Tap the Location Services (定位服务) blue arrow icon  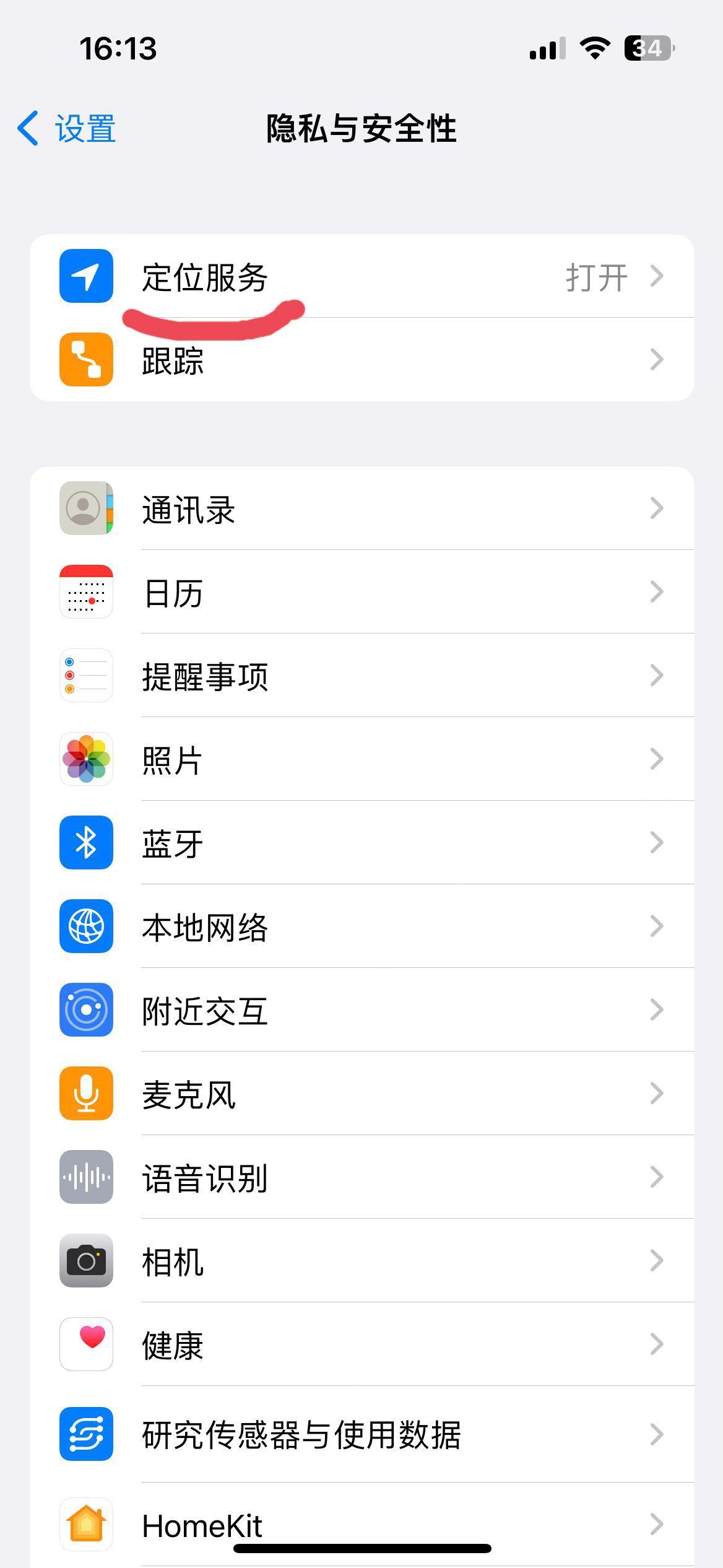pos(86,278)
